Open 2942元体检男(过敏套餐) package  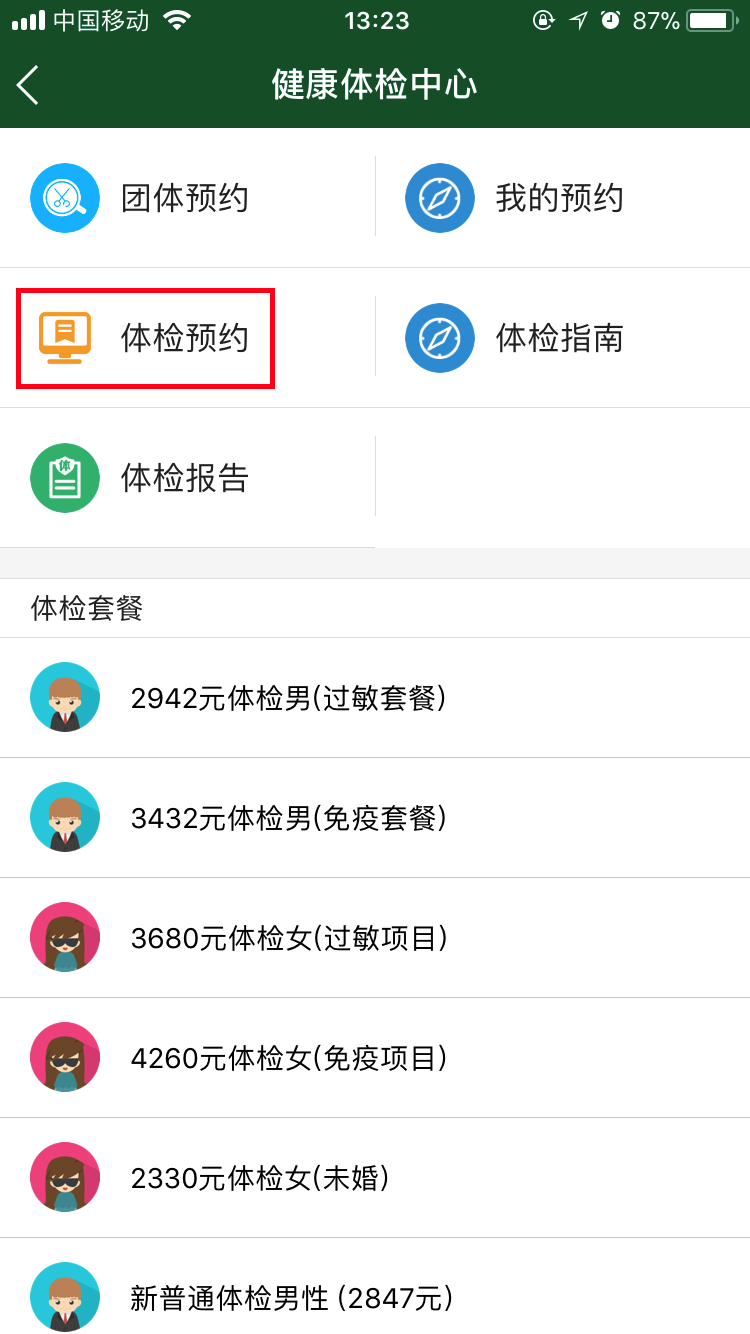288,698
